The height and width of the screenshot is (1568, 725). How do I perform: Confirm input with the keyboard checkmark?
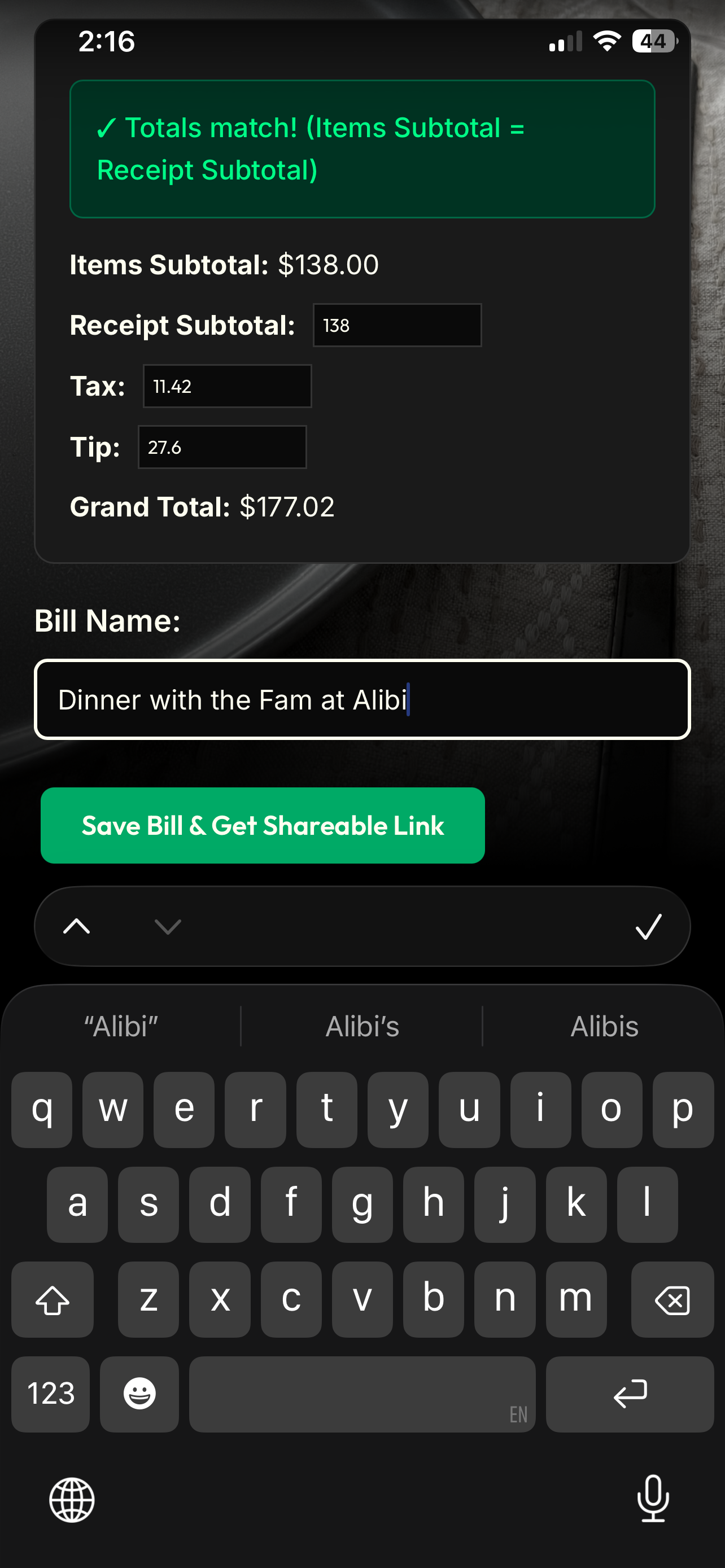pos(648,926)
